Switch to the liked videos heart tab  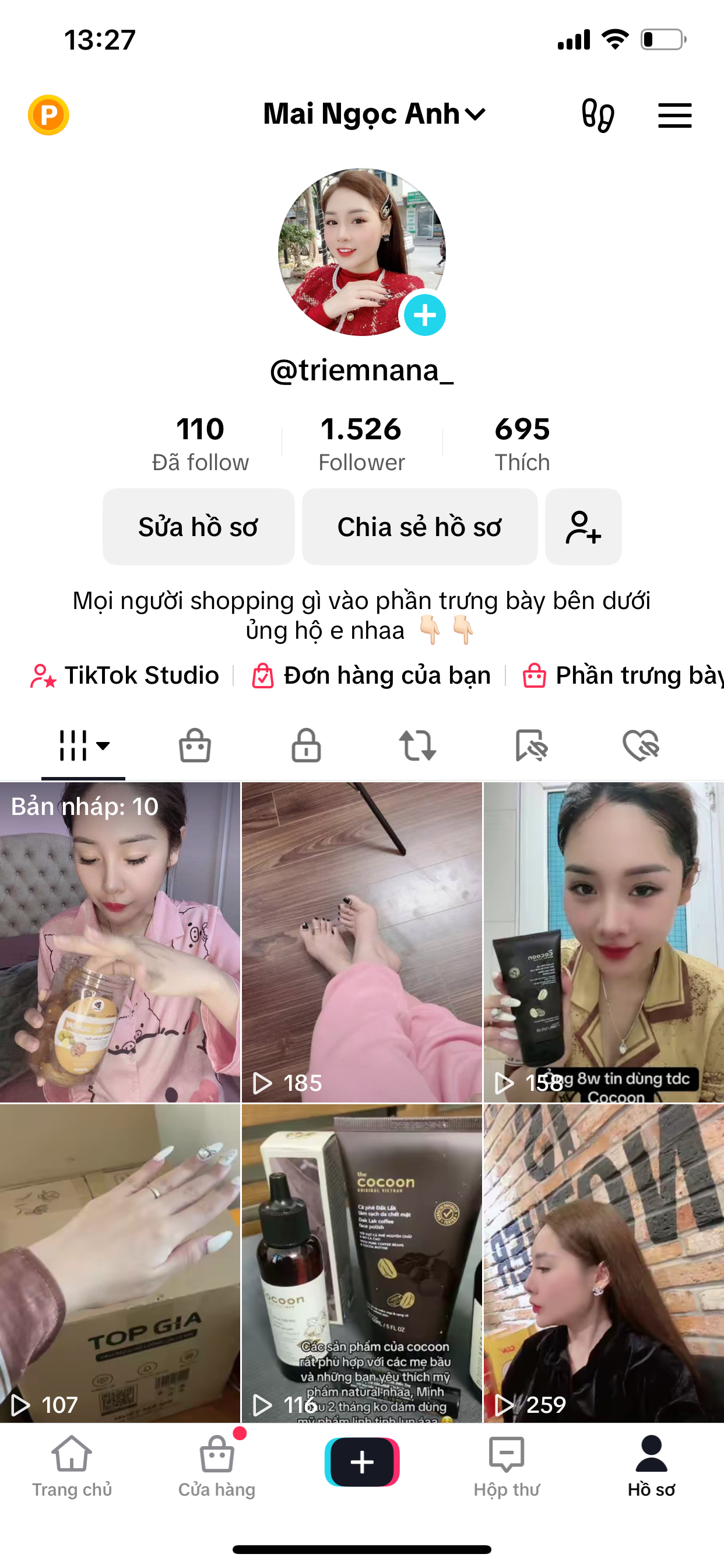[x=641, y=745]
